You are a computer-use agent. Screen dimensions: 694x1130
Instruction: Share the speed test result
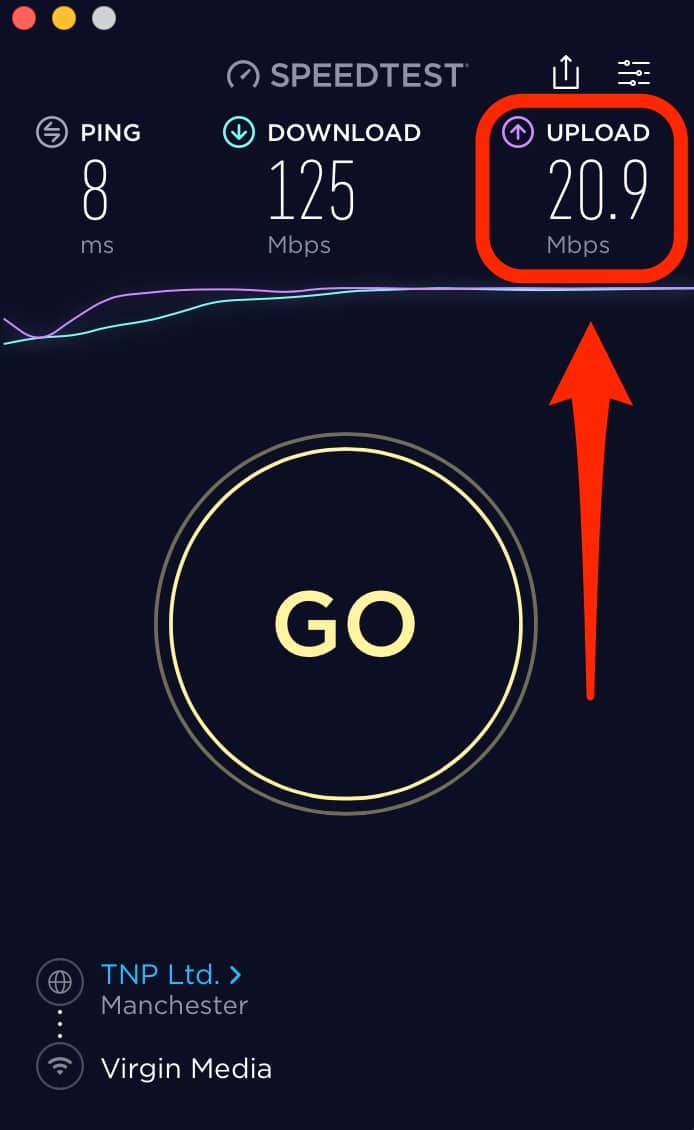[x=565, y=73]
